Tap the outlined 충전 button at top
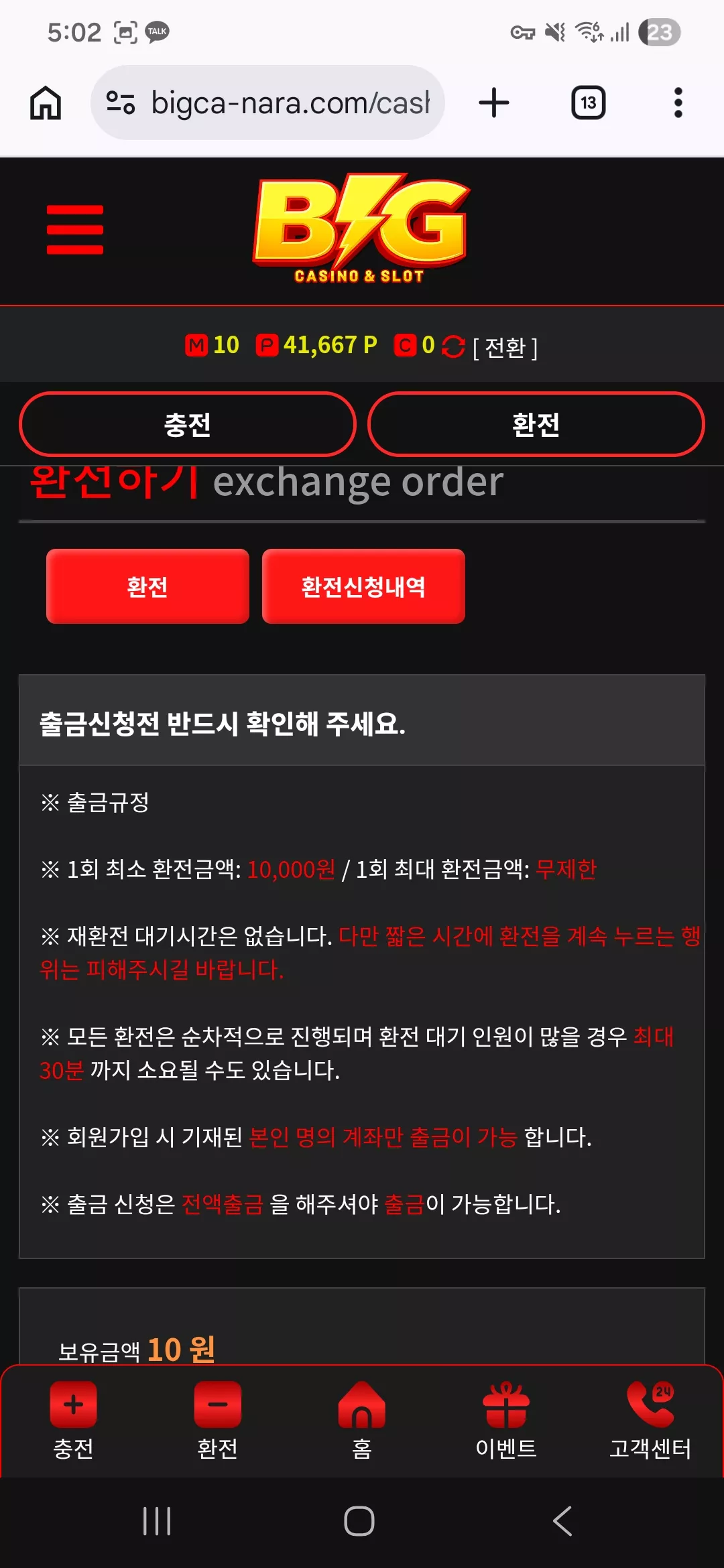Viewport: 724px width, 1568px height. (188, 424)
